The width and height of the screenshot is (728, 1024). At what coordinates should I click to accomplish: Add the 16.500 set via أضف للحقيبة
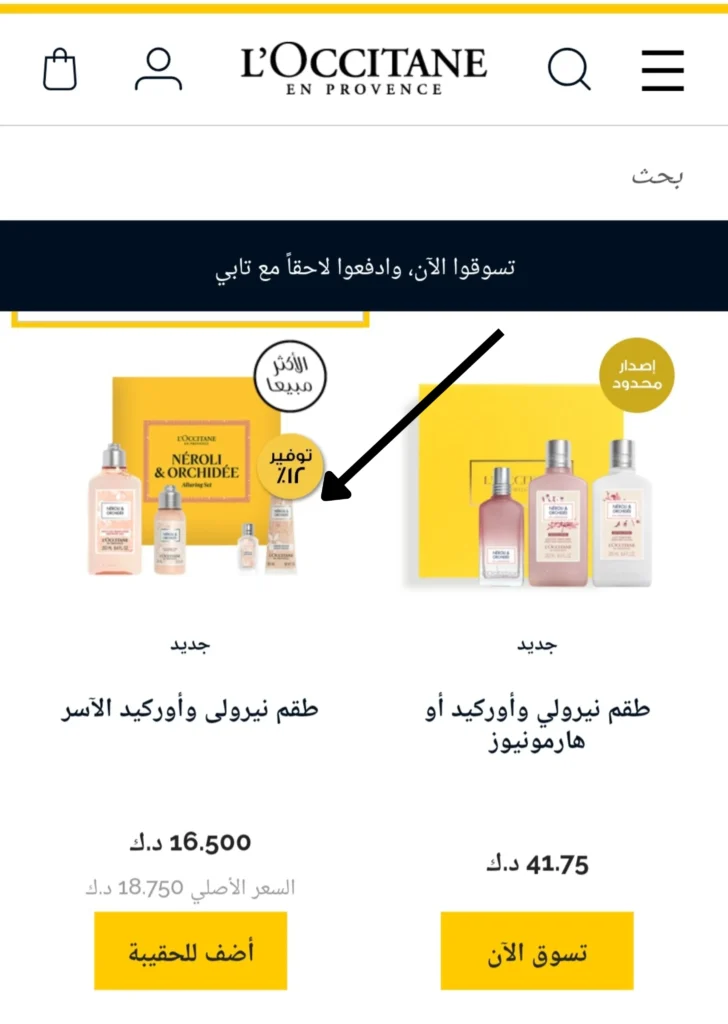click(x=190, y=951)
